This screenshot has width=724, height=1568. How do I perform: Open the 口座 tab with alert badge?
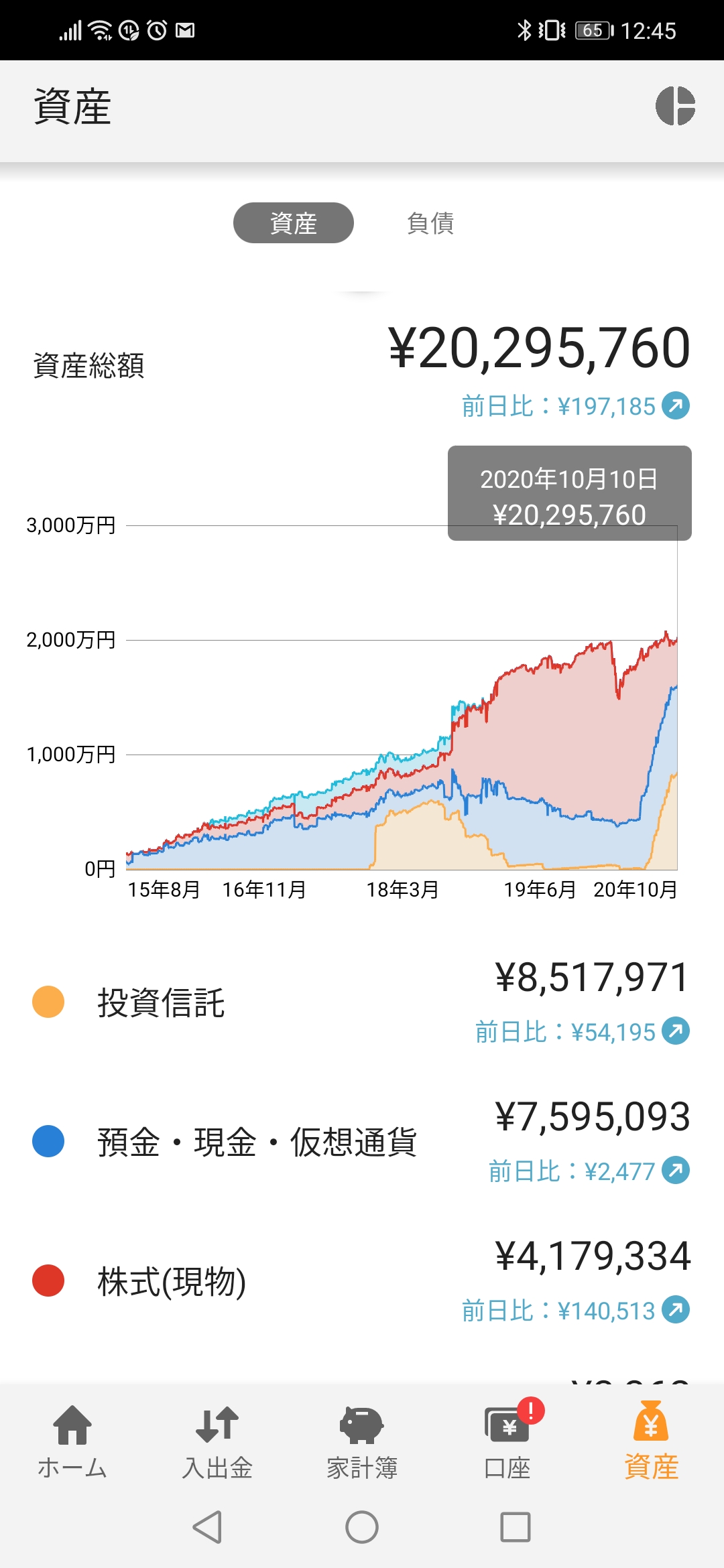pyautogui.click(x=507, y=1441)
